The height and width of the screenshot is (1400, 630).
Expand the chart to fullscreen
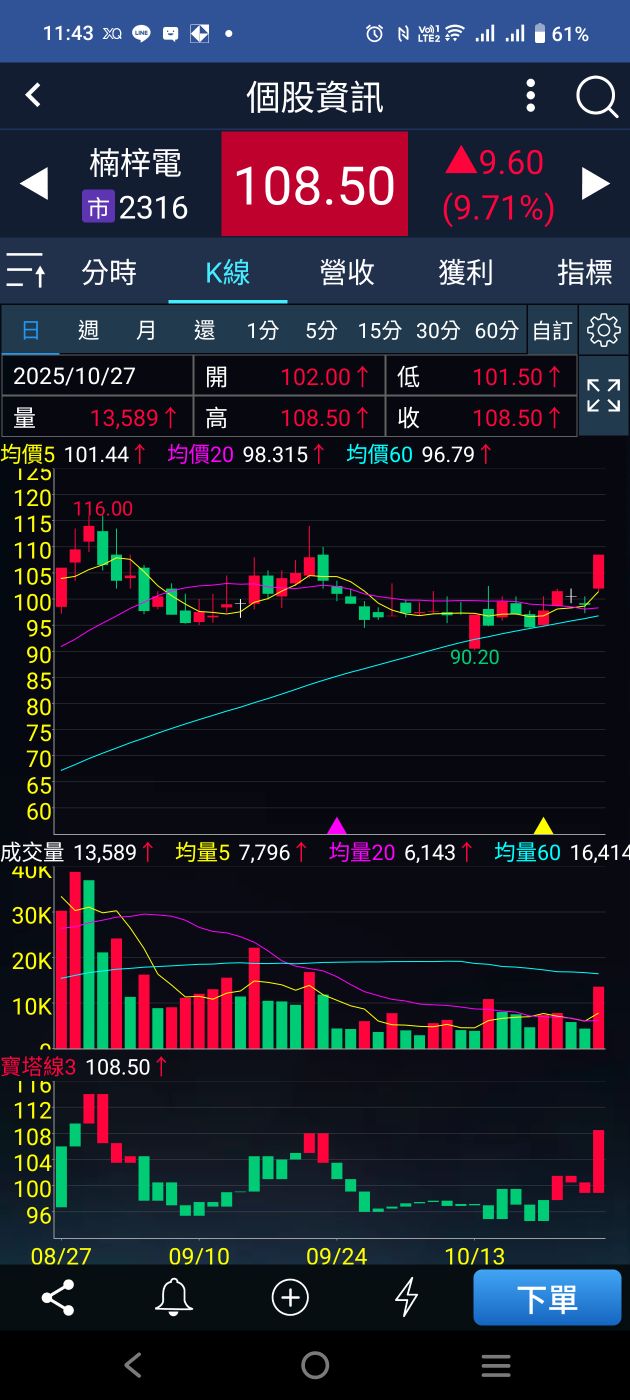(604, 396)
